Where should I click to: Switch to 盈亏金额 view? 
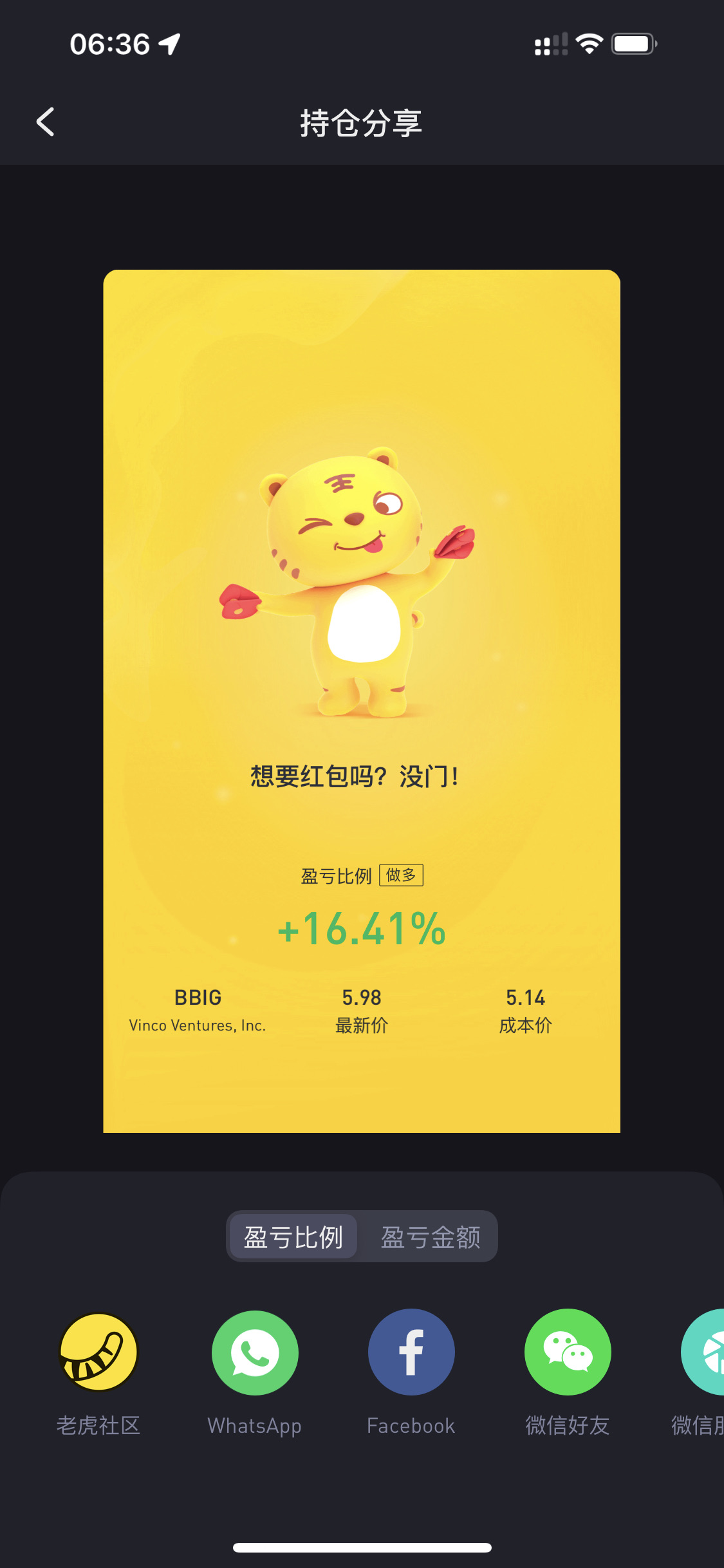click(x=430, y=1237)
